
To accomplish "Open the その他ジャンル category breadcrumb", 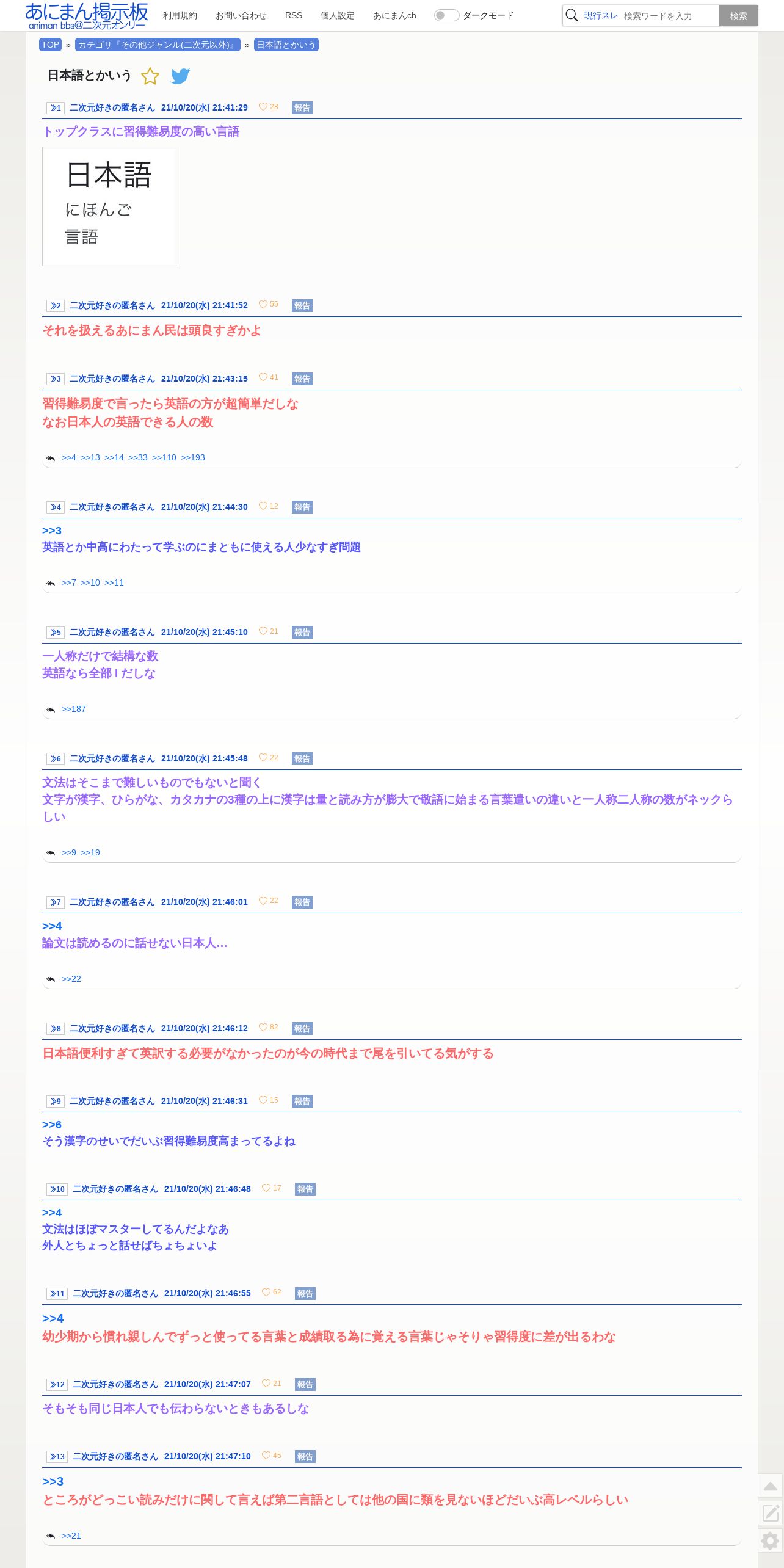I will click(x=158, y=45).
